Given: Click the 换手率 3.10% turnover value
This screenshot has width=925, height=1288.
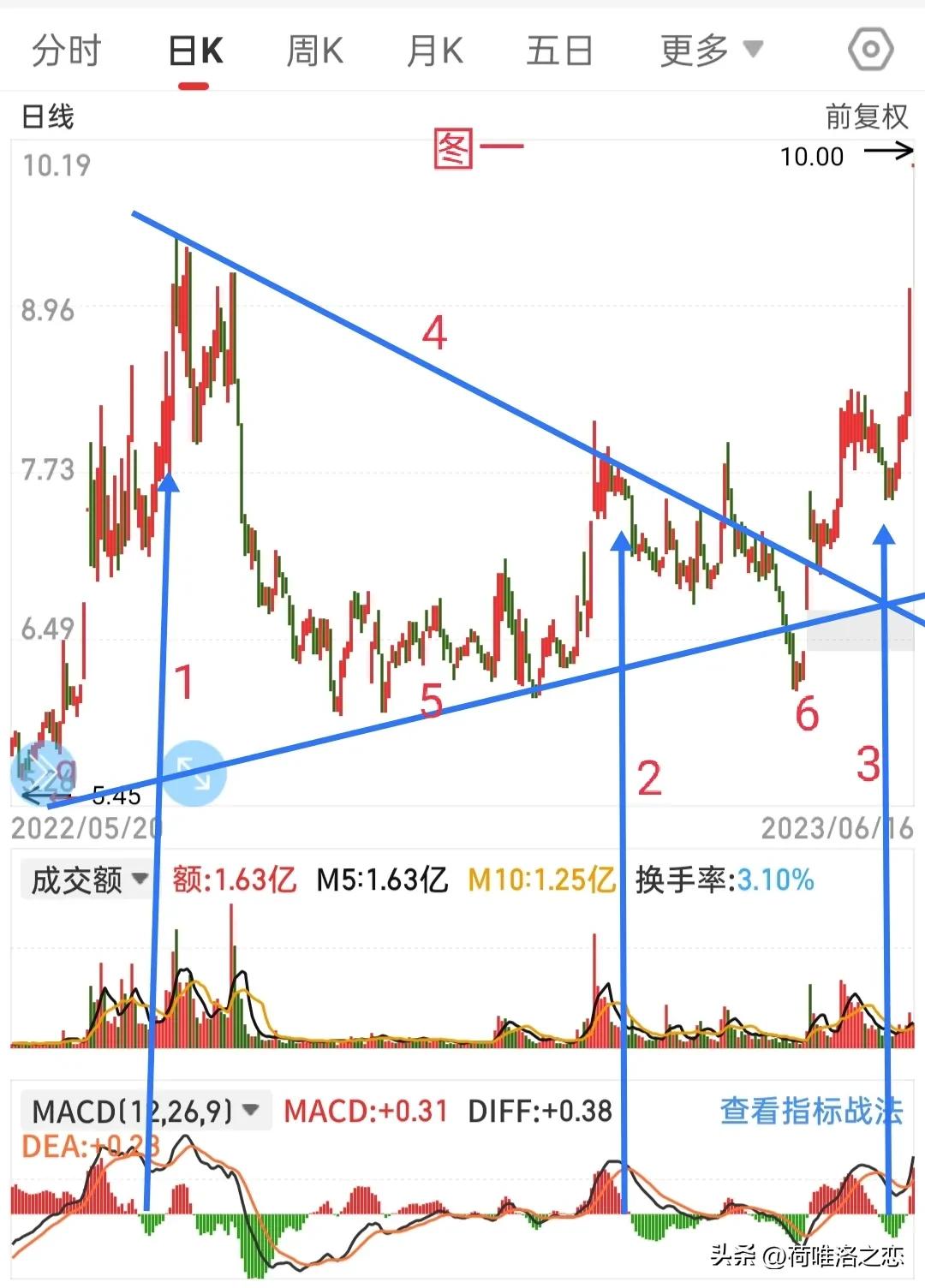Looking at the screenshot, I should [722, 880].
